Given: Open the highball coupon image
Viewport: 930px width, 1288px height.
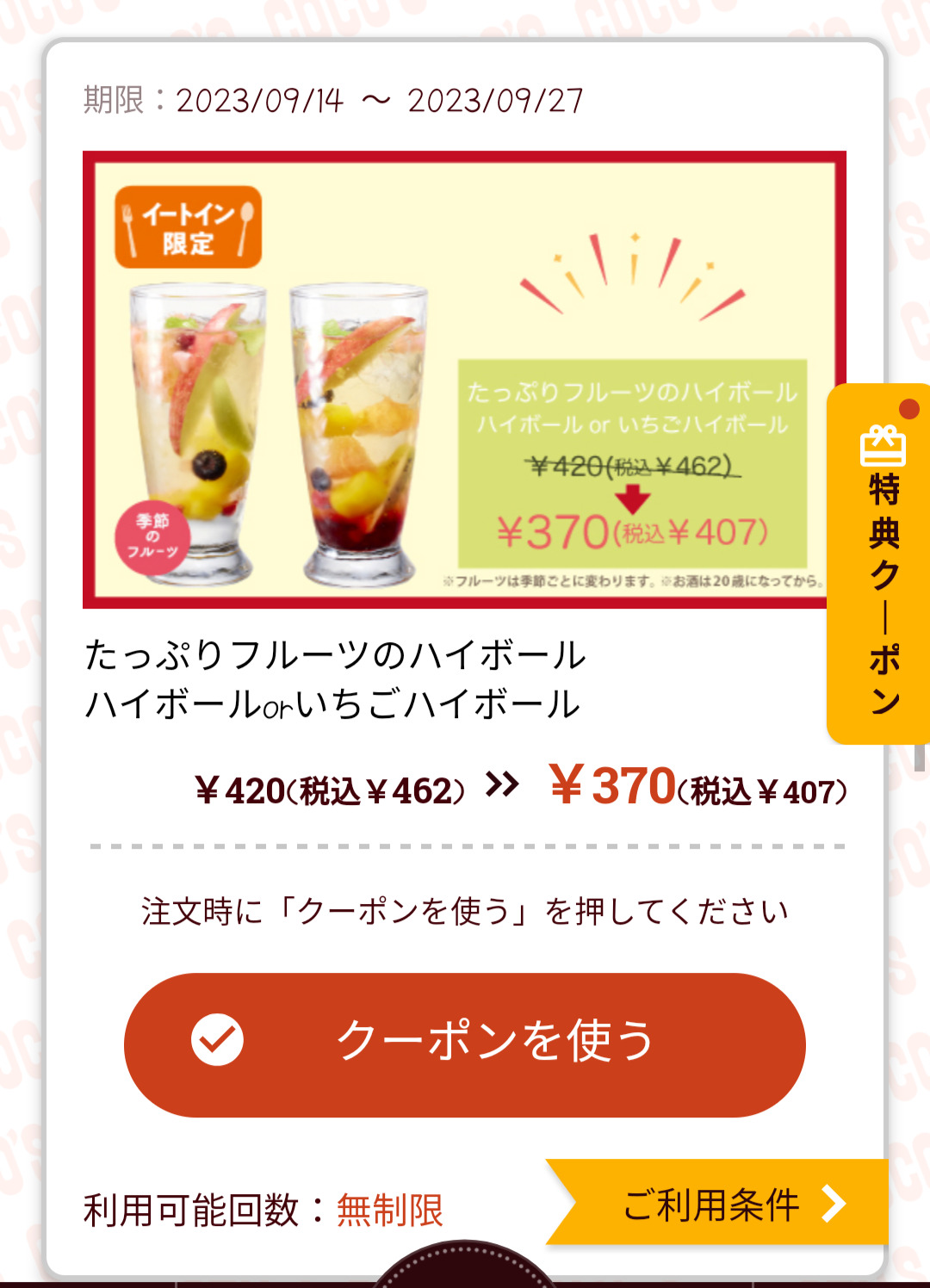Looking at the screenshot, I should tap(463, 380).
